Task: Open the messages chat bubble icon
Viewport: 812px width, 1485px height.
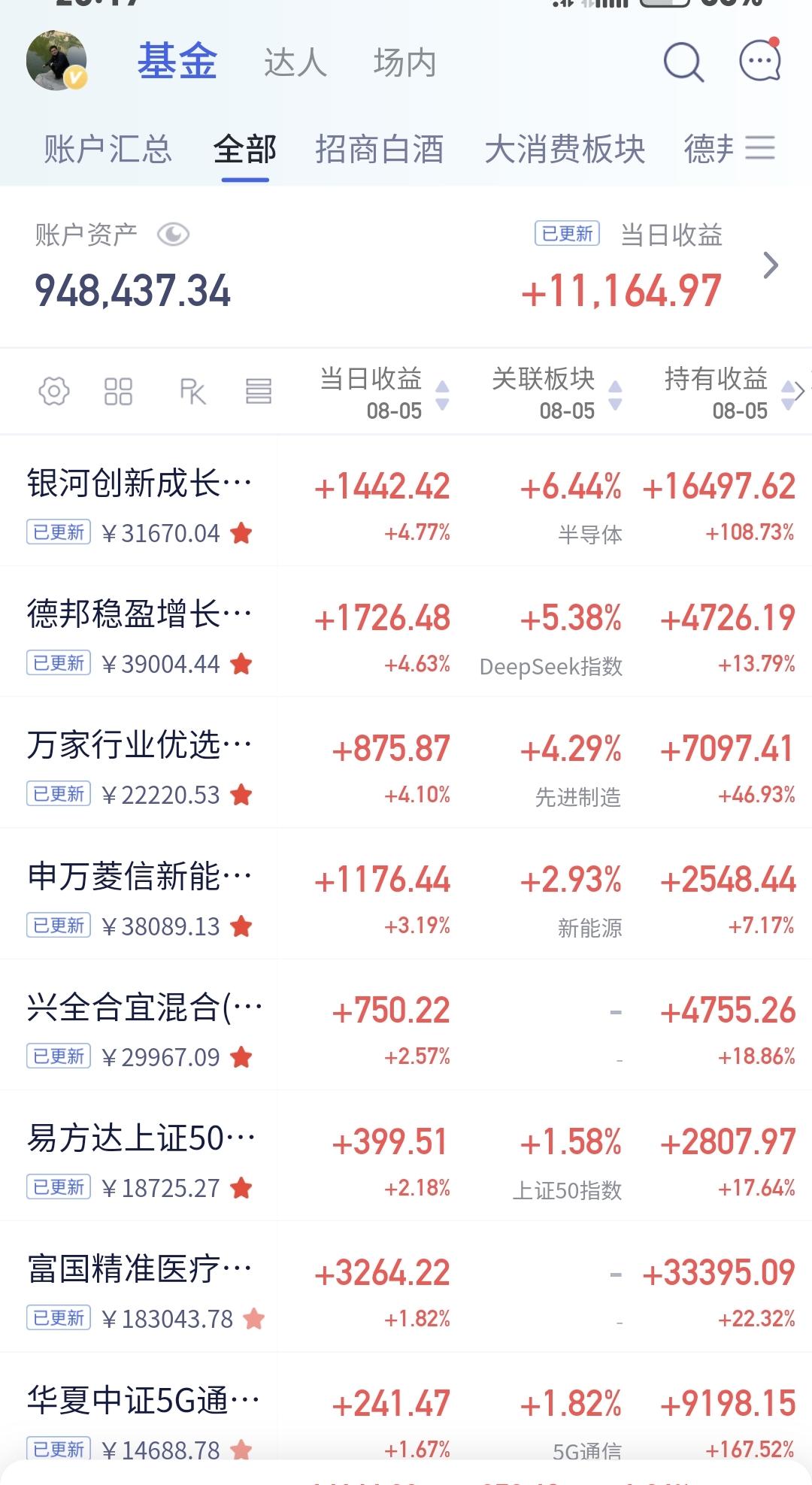Action: pyautogui.click(x=760, y=60)
